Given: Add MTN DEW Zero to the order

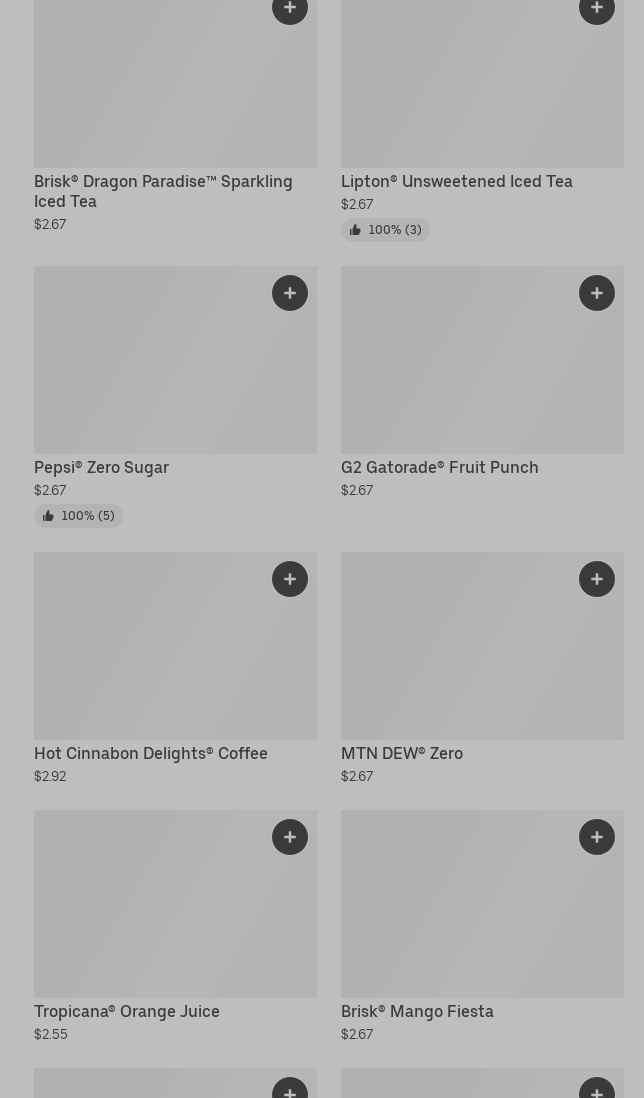Looking at the screenshot, I should tap(597, 579).
